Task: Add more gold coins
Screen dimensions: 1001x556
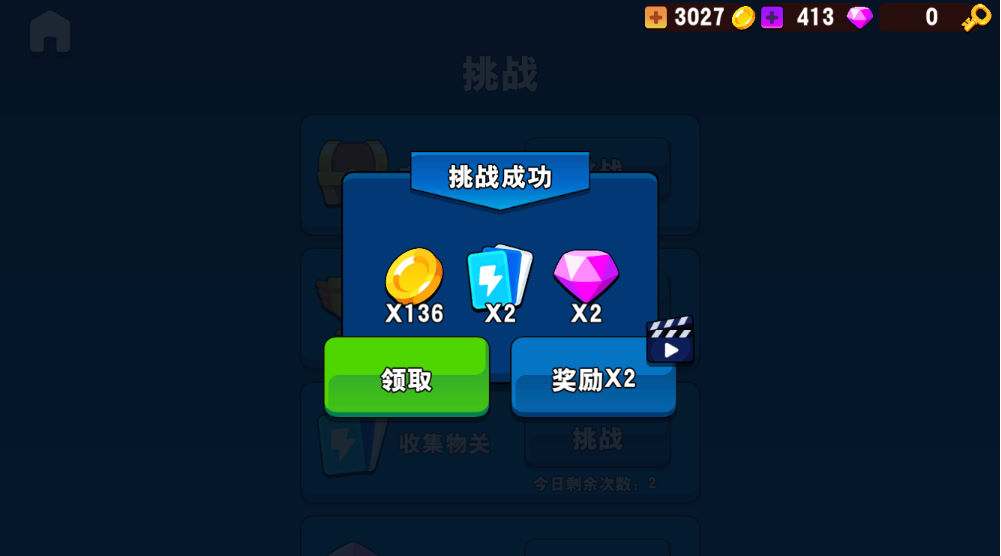Action: (x=656, y=17)
